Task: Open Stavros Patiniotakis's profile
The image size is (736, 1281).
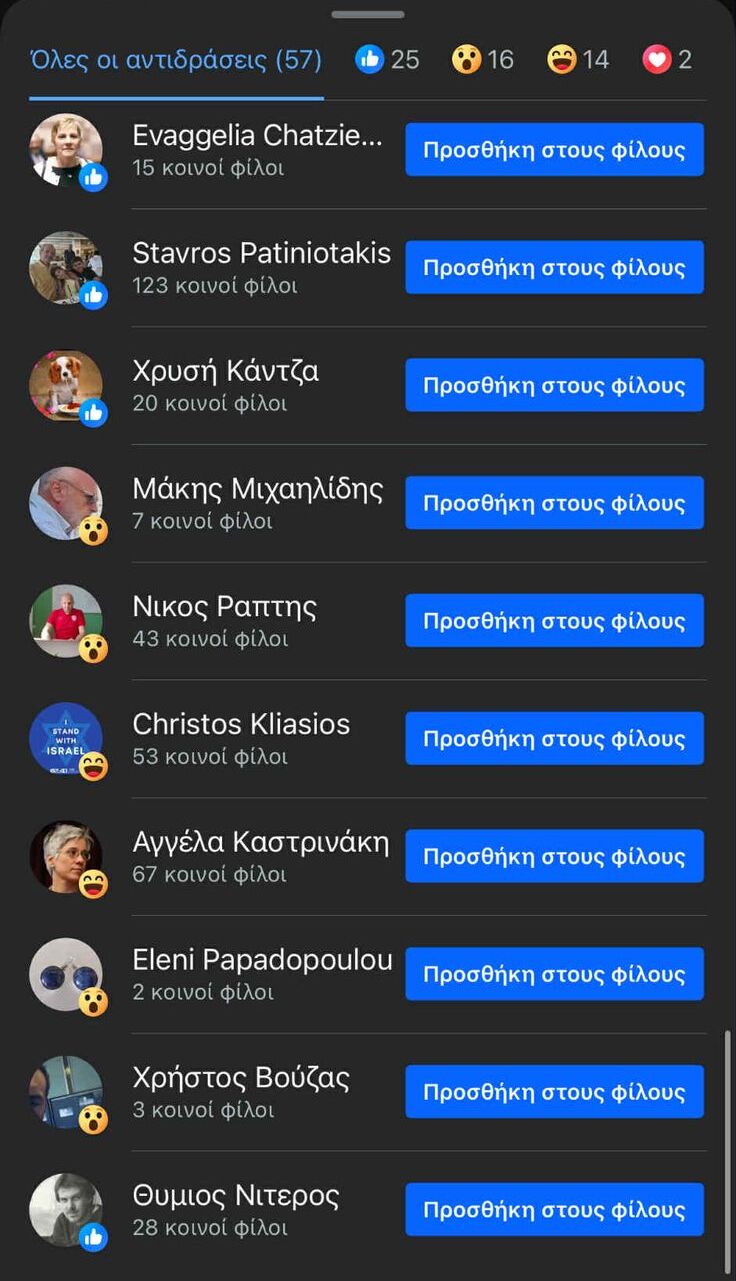Action: tap(261, 254)
